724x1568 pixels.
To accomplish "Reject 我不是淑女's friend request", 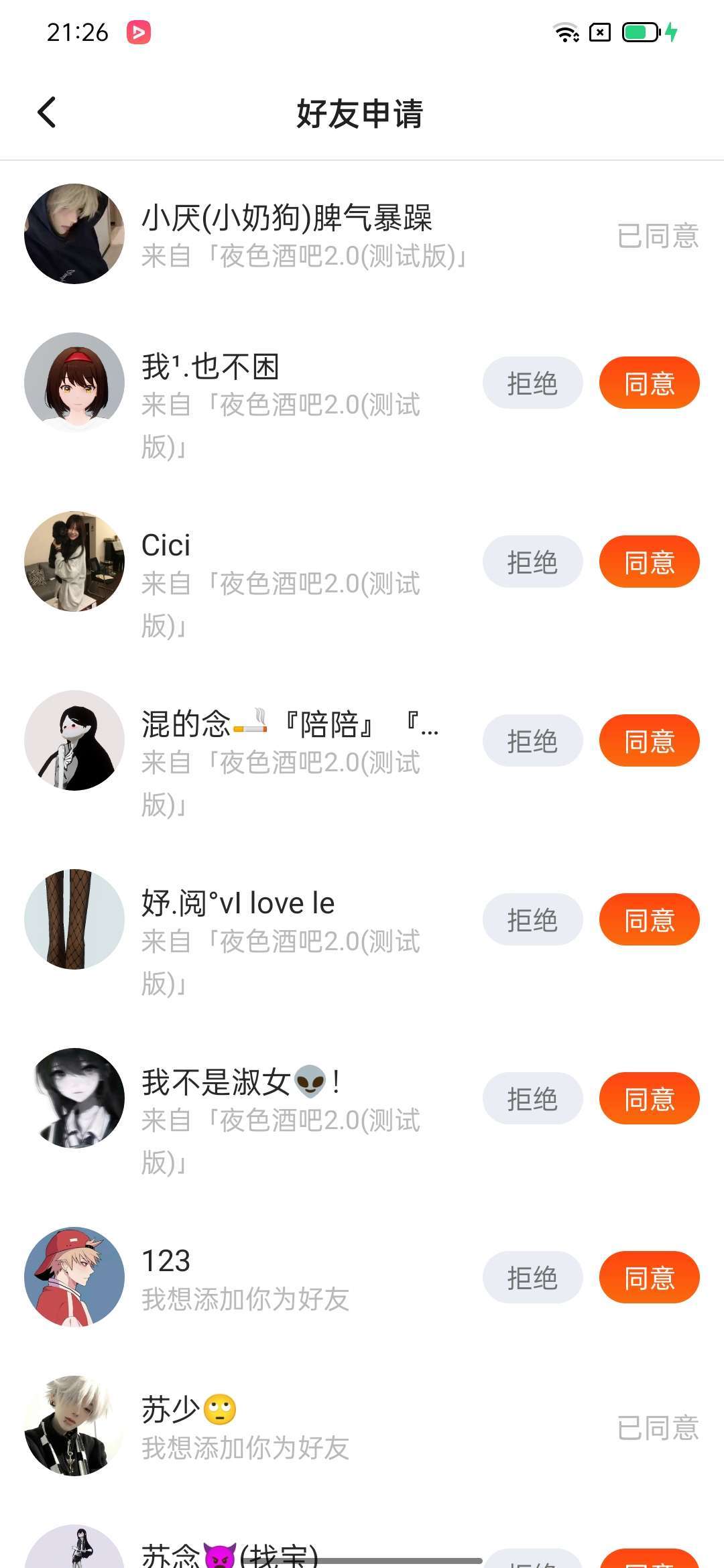I will point(532,1098).
